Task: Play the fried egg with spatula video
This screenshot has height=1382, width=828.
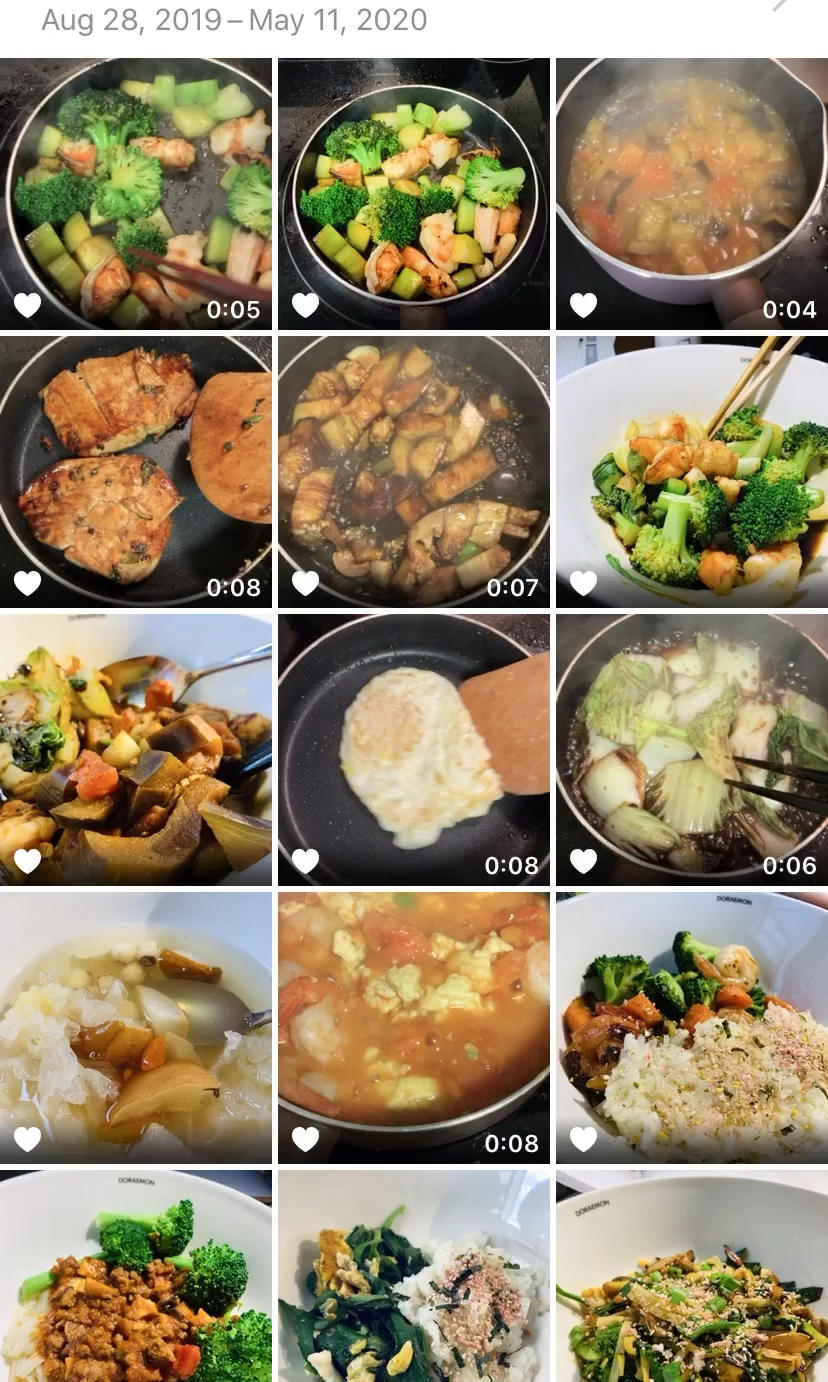Action: point(414,749)
